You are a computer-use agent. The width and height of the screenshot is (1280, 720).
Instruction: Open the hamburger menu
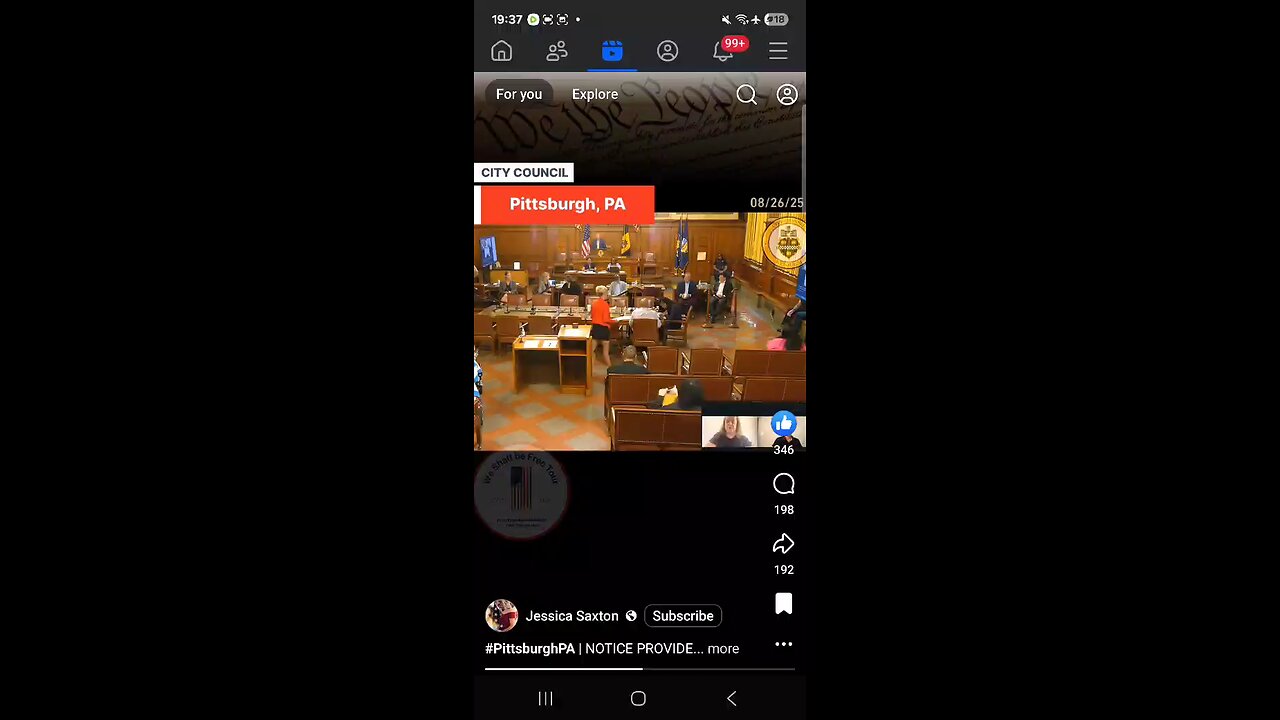[x=778, y=51]
